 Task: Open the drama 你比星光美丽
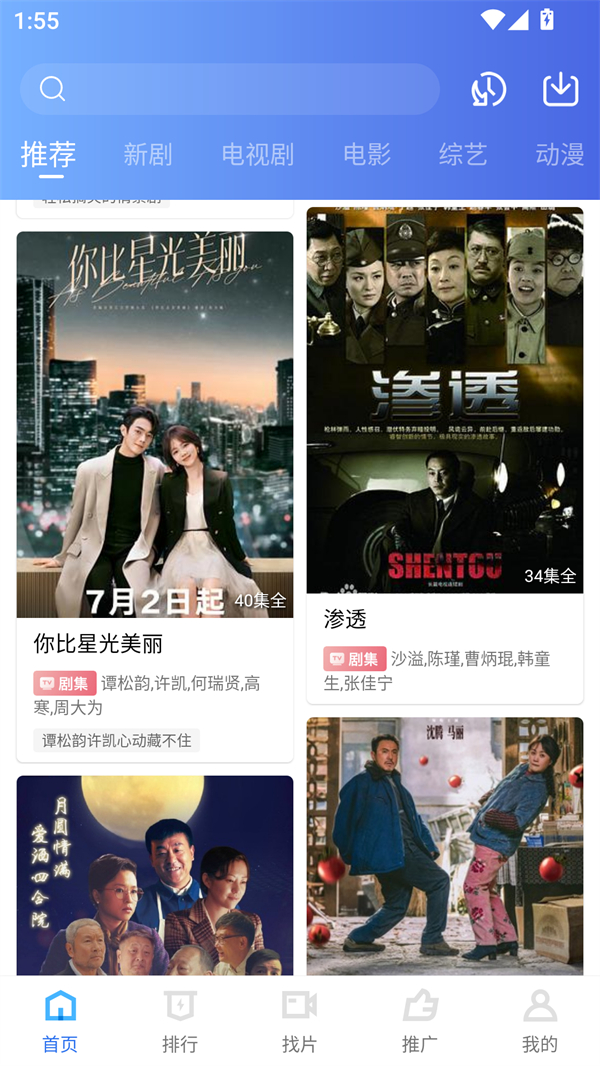[x=155, y=430]
